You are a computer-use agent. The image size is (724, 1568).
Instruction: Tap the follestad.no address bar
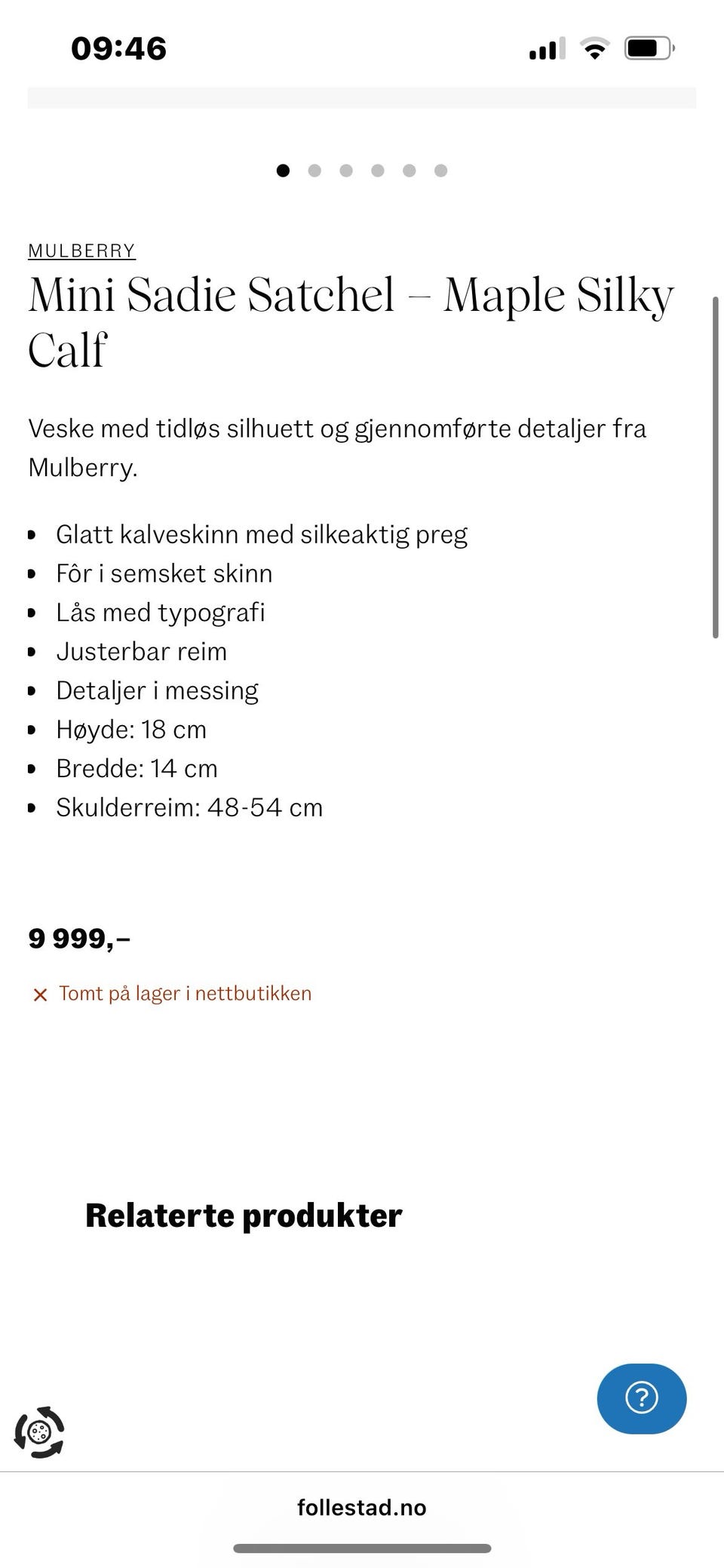pos(361,1508)
